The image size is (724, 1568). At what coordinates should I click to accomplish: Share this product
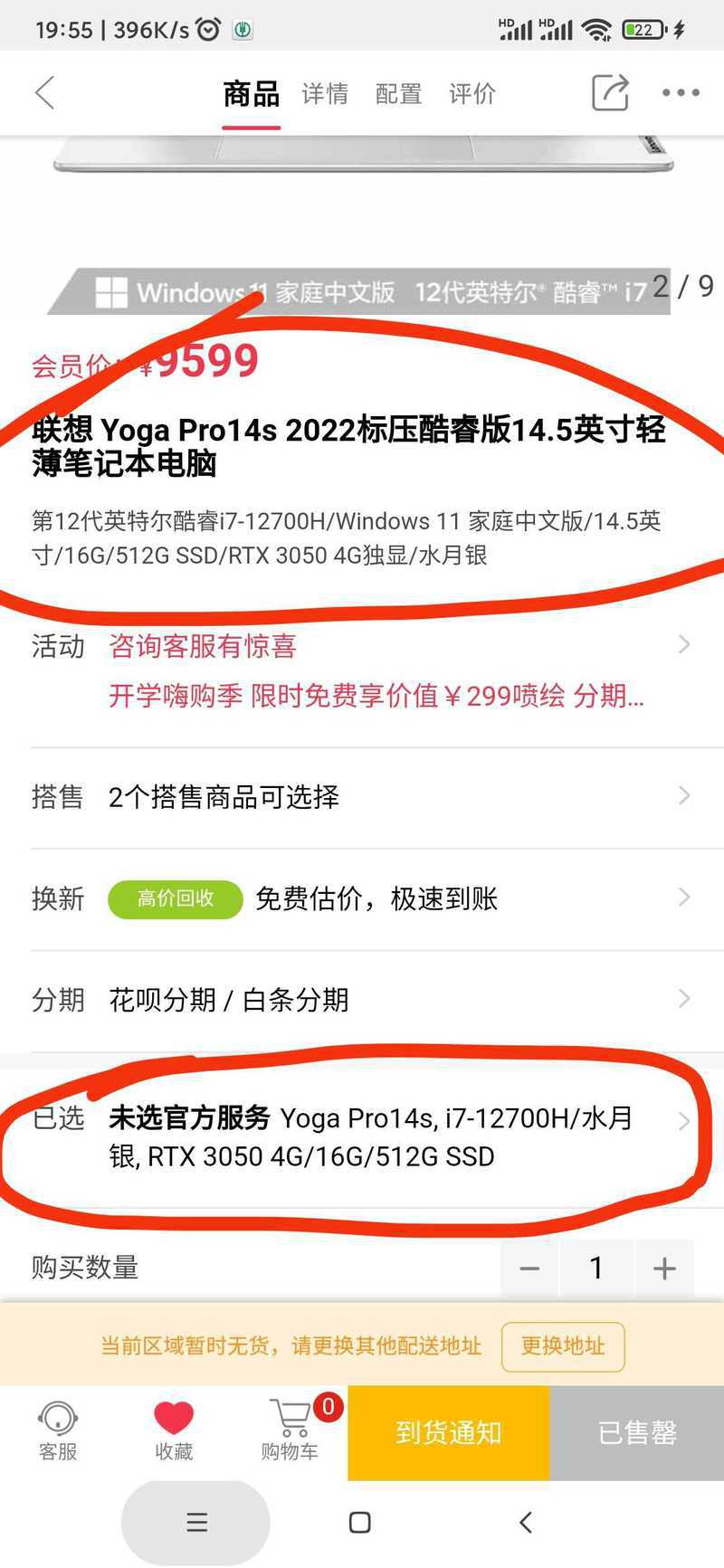pos(610,93)
